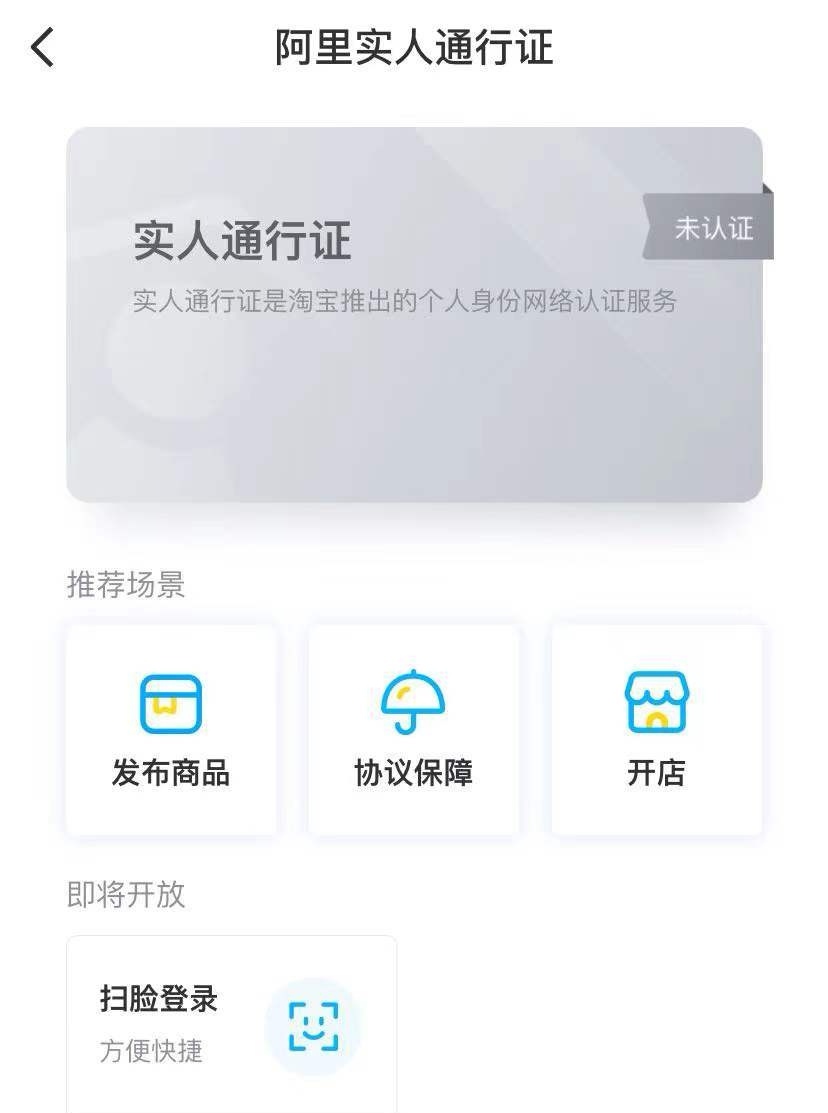Tap the 开店 card

[656, 730]
